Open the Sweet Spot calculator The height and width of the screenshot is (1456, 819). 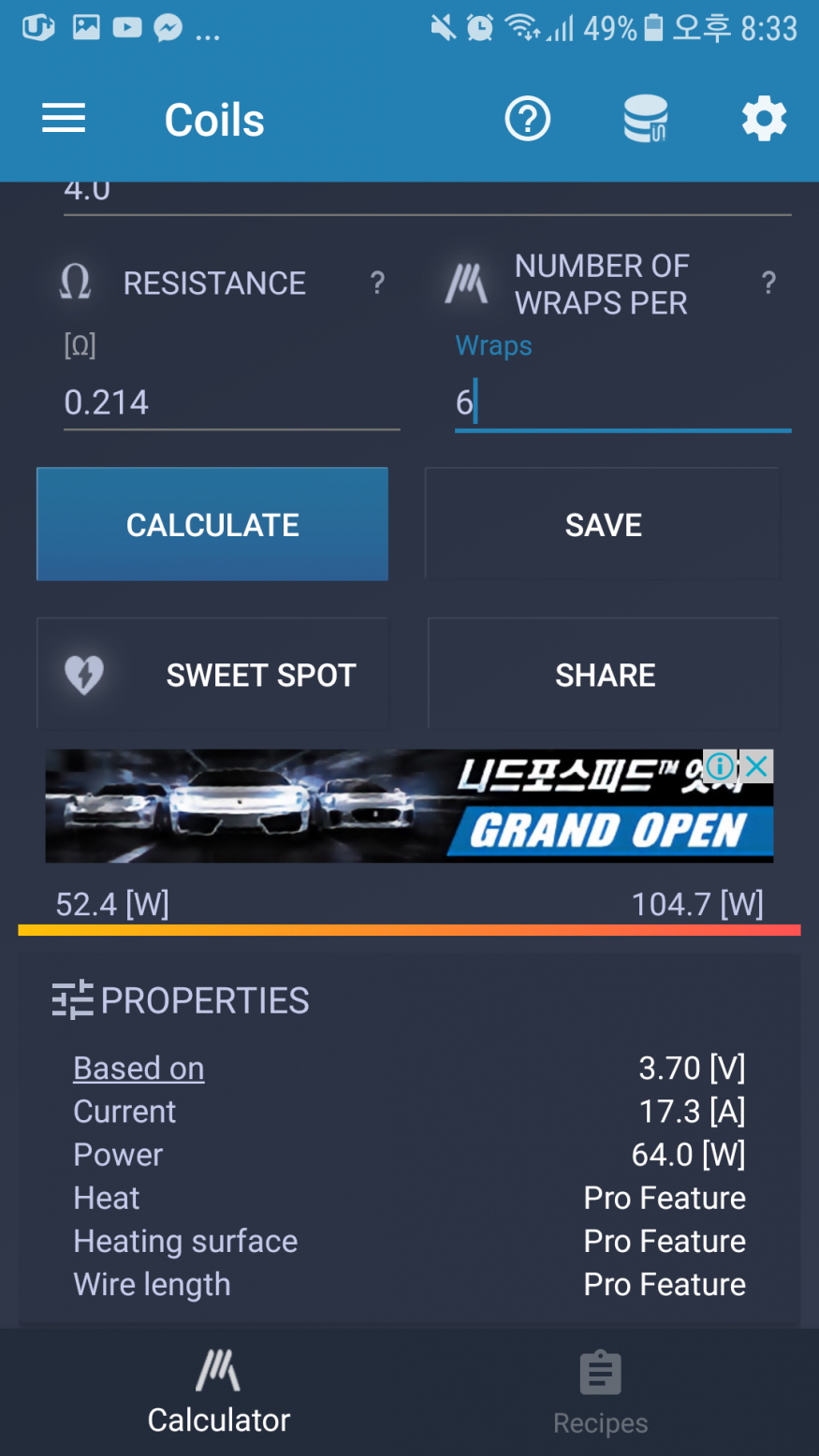(x=212, y=675)
